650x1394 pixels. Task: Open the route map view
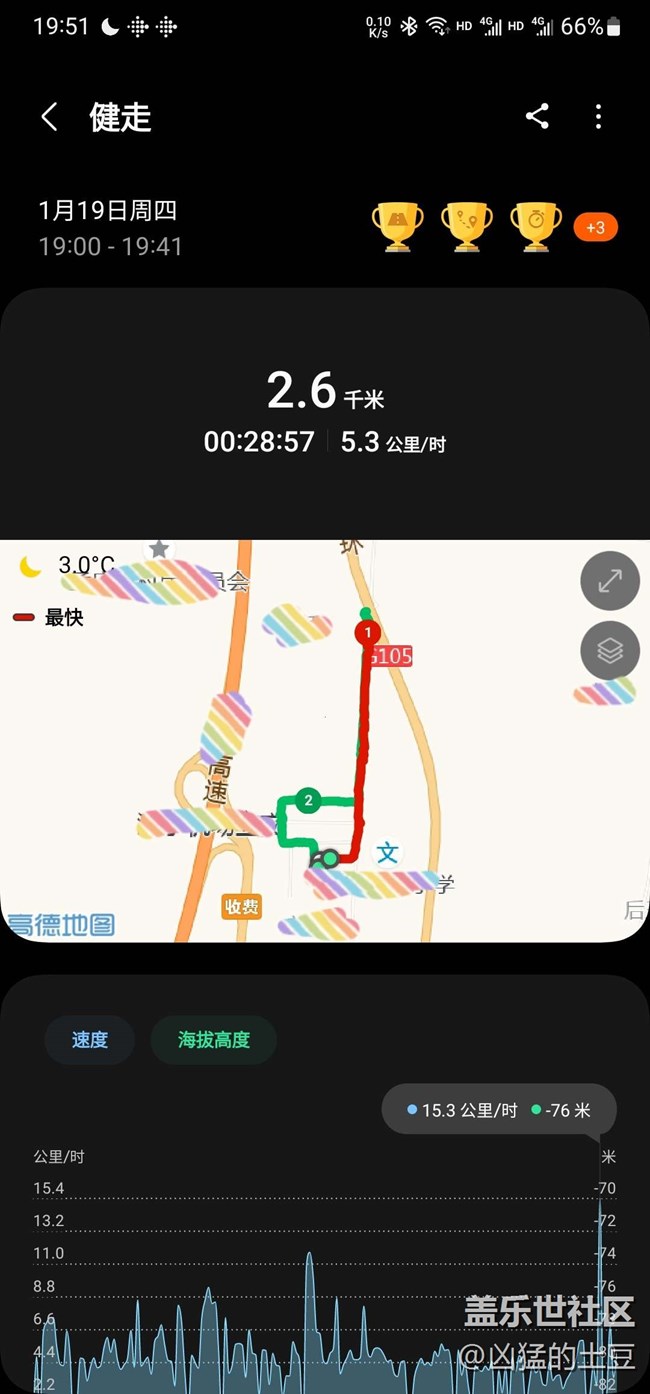300,760
